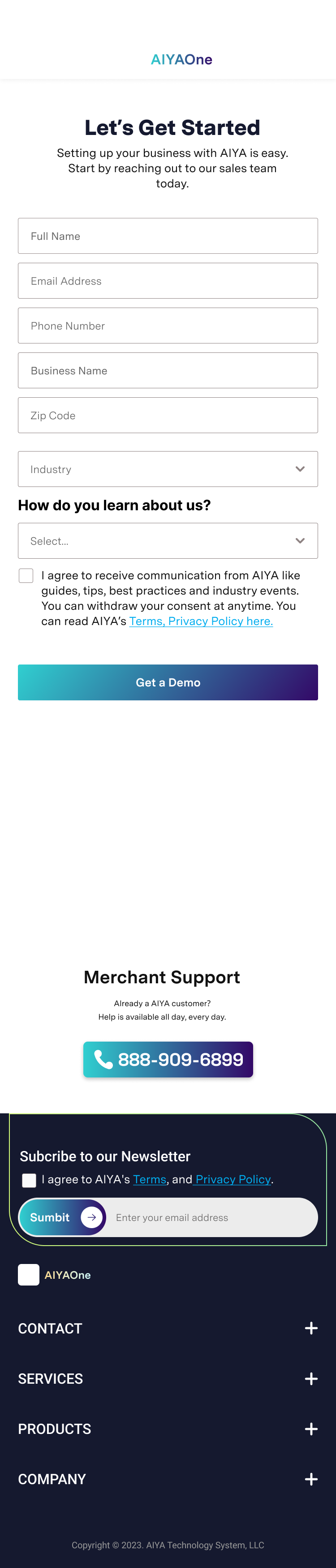Viewport: 336px width, 1568px height.
Task: Open the newsletter Terms link
Action: [150, 1180]
